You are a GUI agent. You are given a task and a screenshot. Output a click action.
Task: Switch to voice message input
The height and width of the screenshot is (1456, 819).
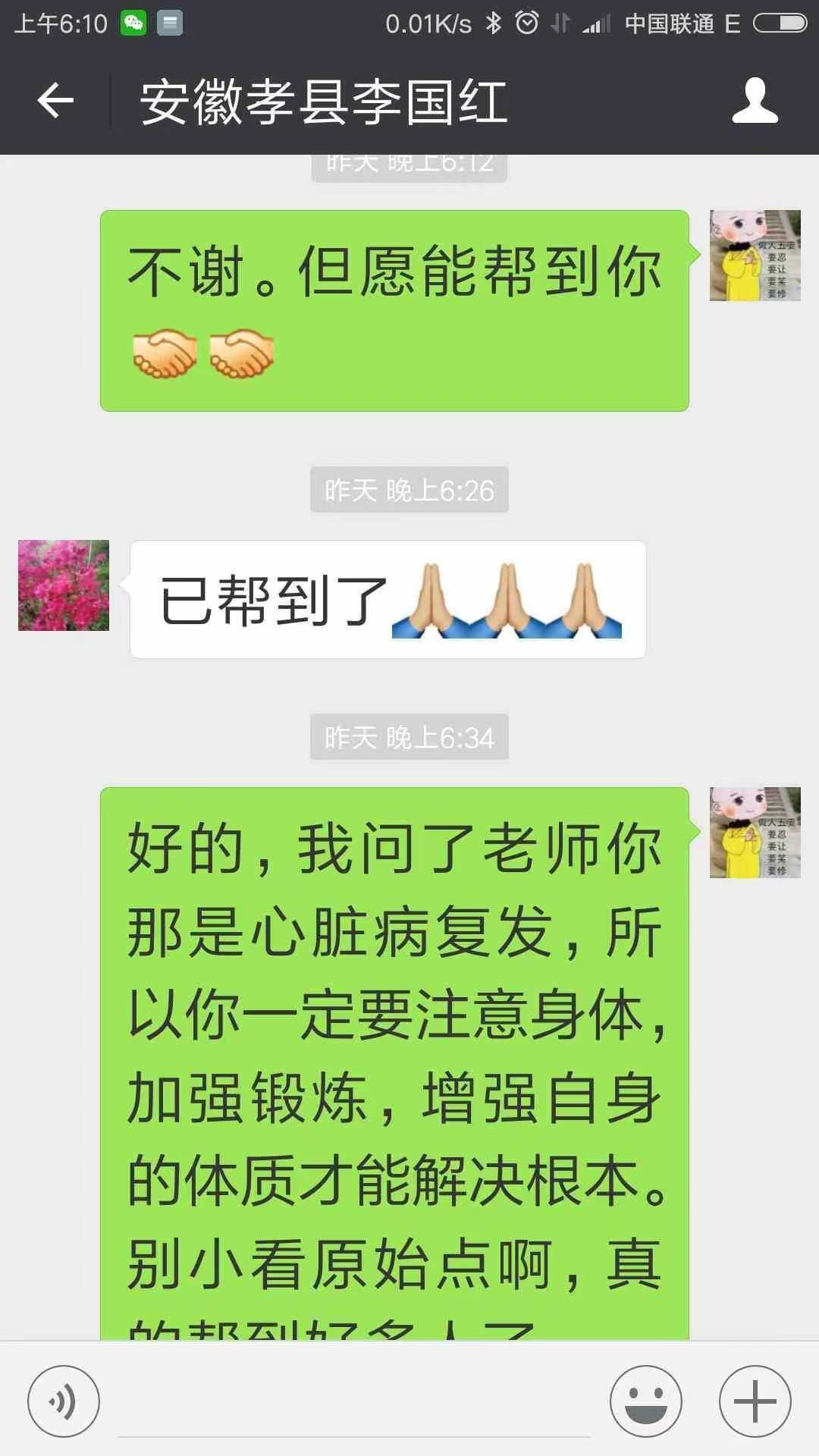(x=64, y=1401)
